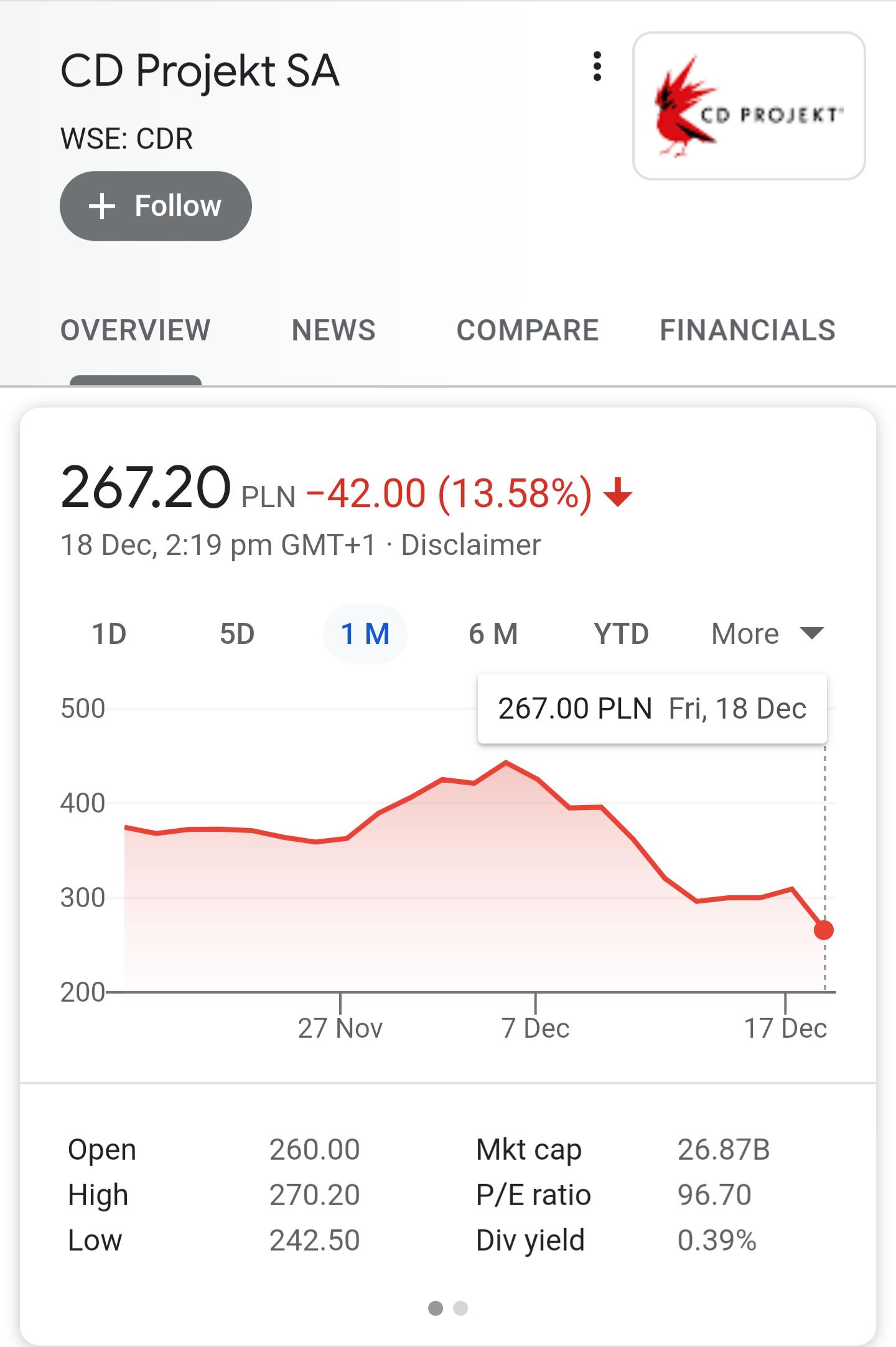Screen dimensions: 896x1347
Task: Switch to the NEWS tab
Action: click(x=334, y=330)
